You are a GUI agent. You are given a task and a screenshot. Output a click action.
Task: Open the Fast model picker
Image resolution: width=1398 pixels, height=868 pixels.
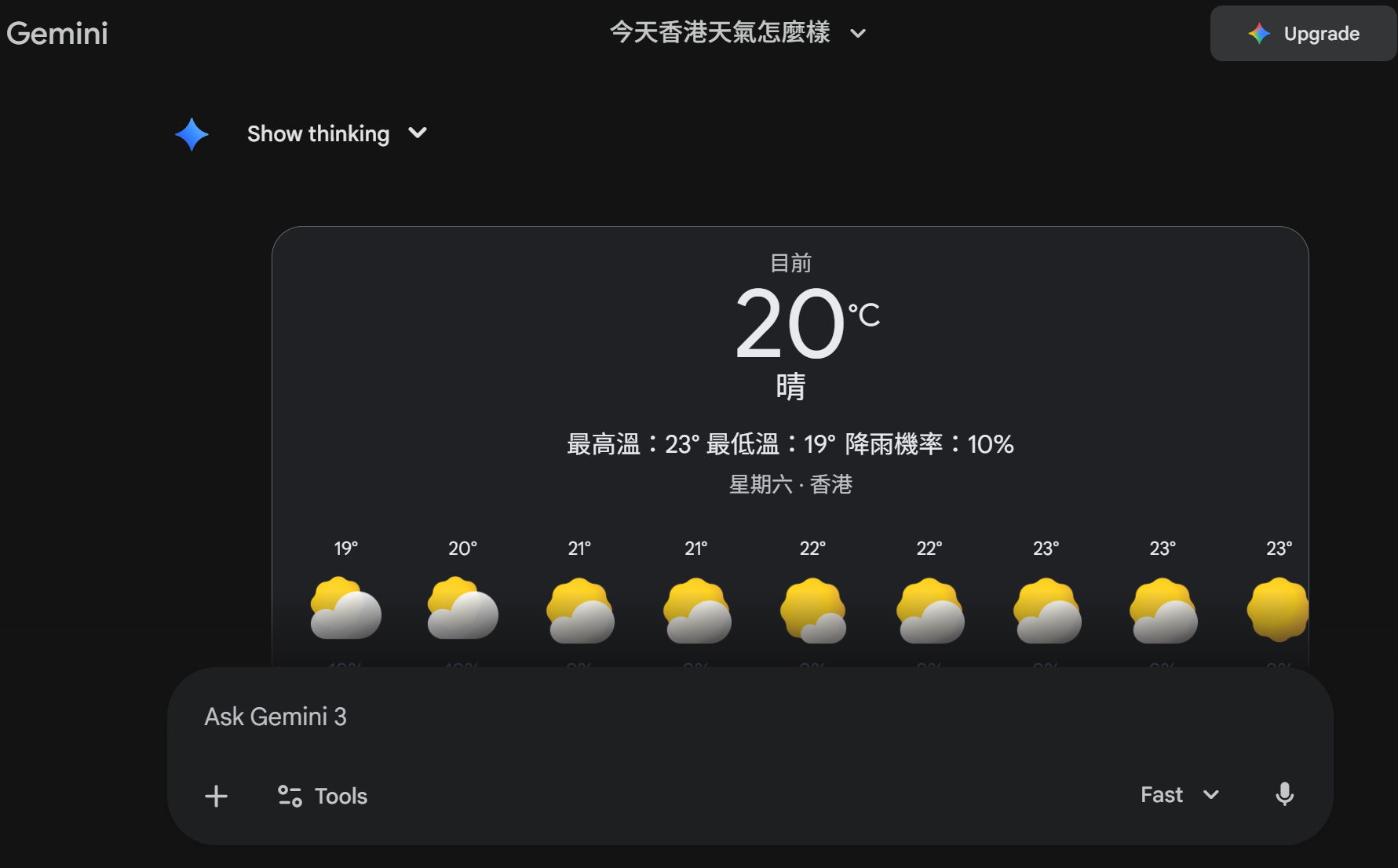(1179, 795)
